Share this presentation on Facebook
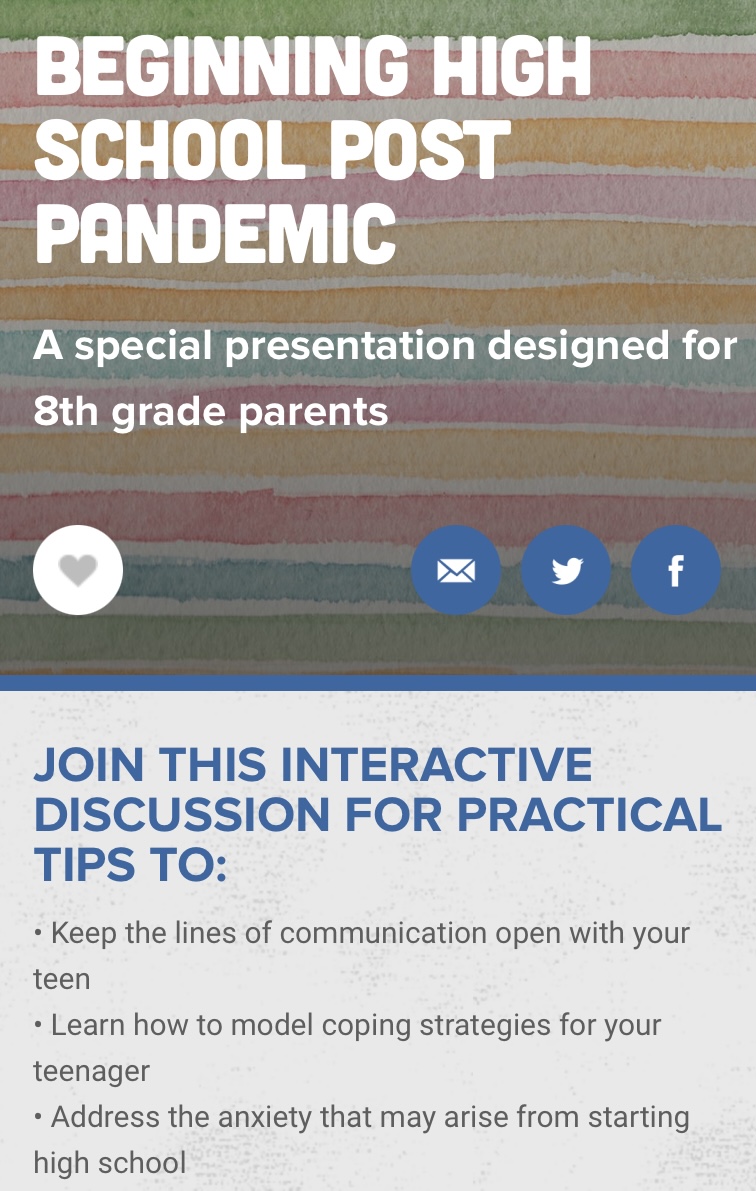The height and width of the screenshot is (1191, 756). tap(676, 570)
